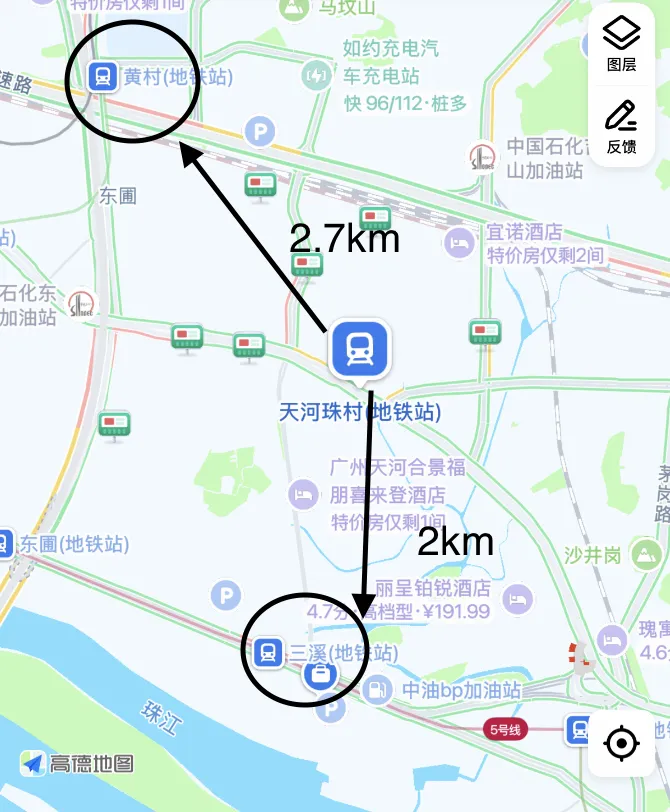This screenshot has width=670, height=812.
Task: Open the 丽呈铂锐酒店 hotel marker
Action: (518, 599)
